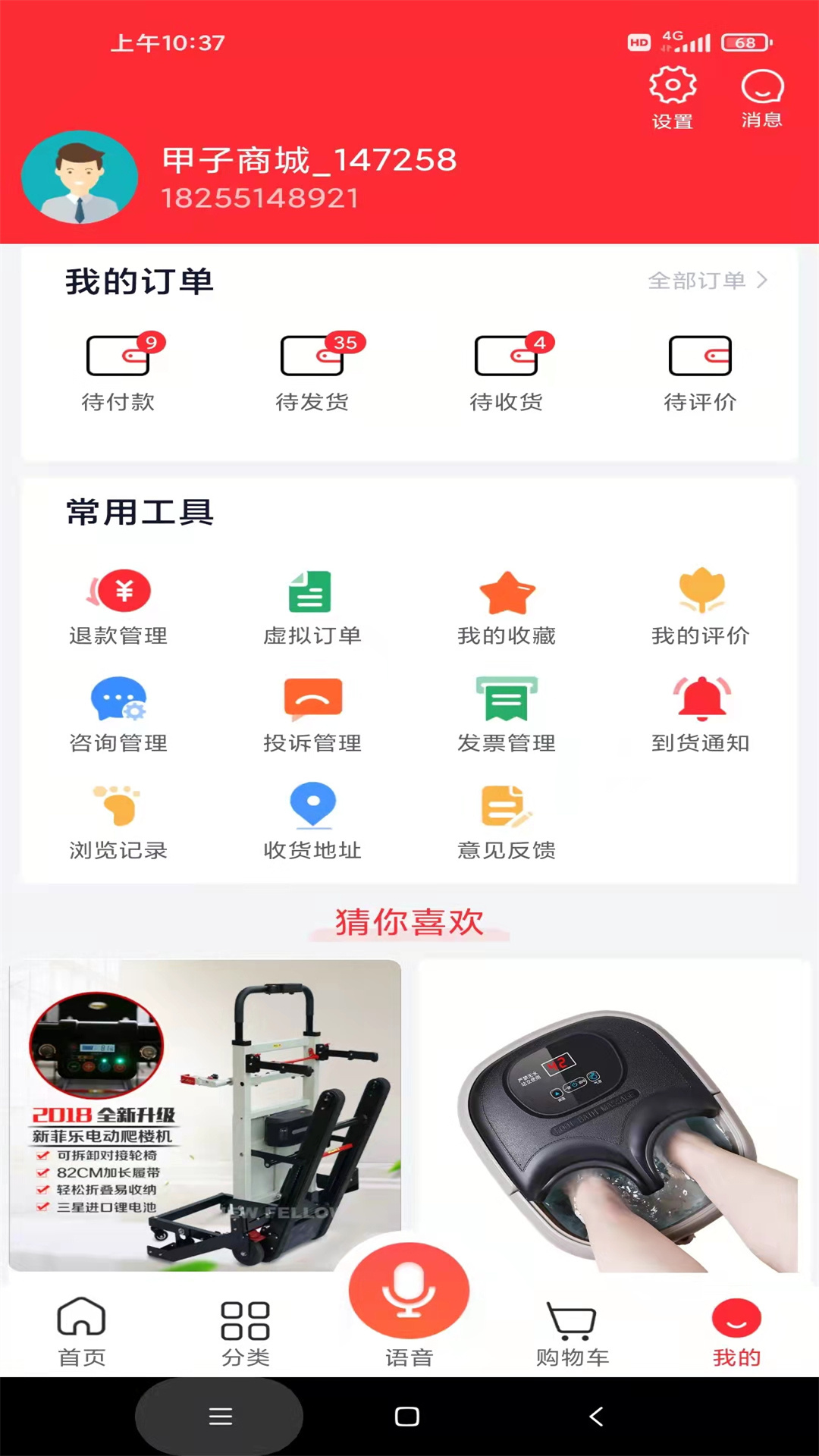Screen dimensions: 819x1456
Task: Open 投诉管理 complaint management
Action: (x=313, y=713)
